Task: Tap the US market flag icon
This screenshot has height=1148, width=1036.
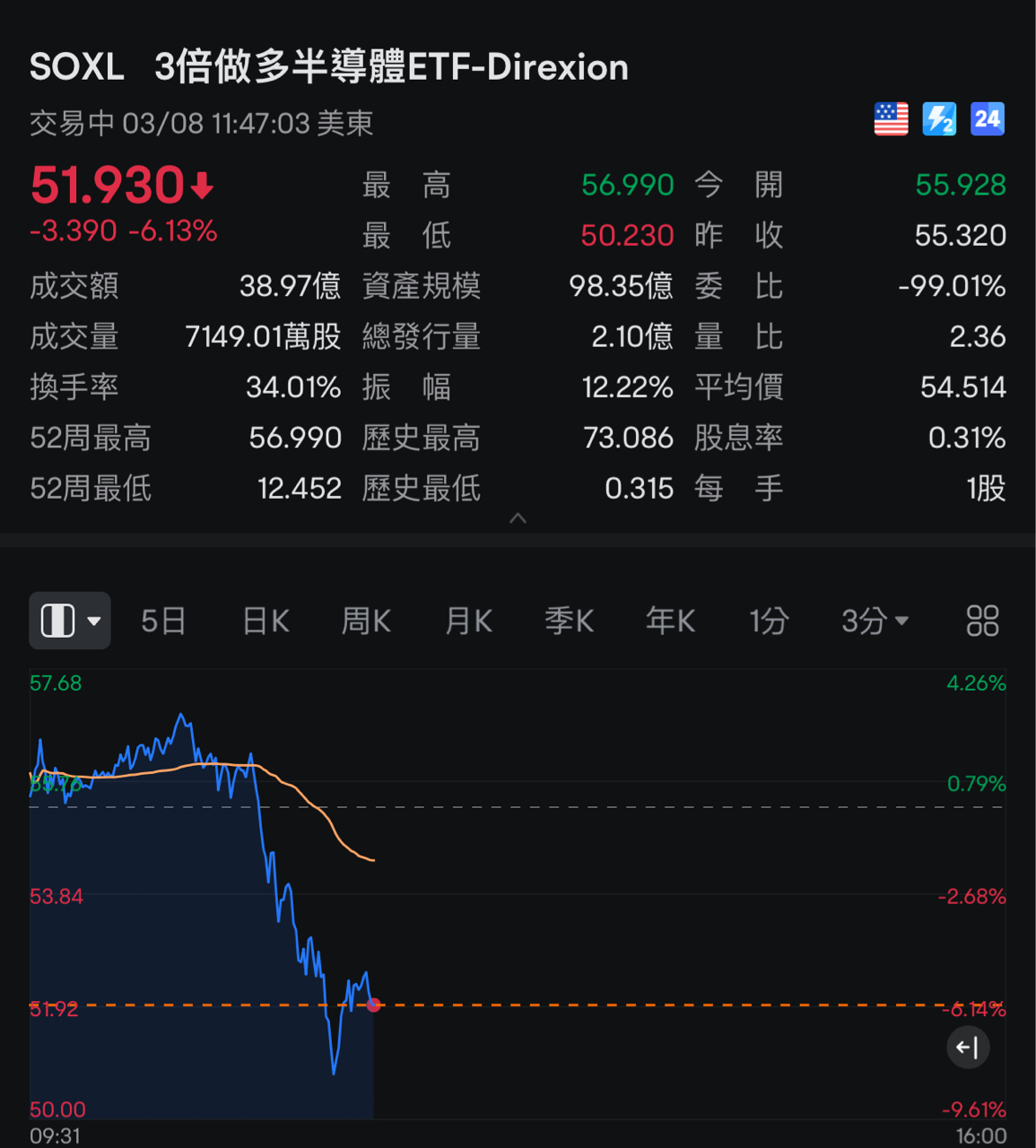Action: 891,119
